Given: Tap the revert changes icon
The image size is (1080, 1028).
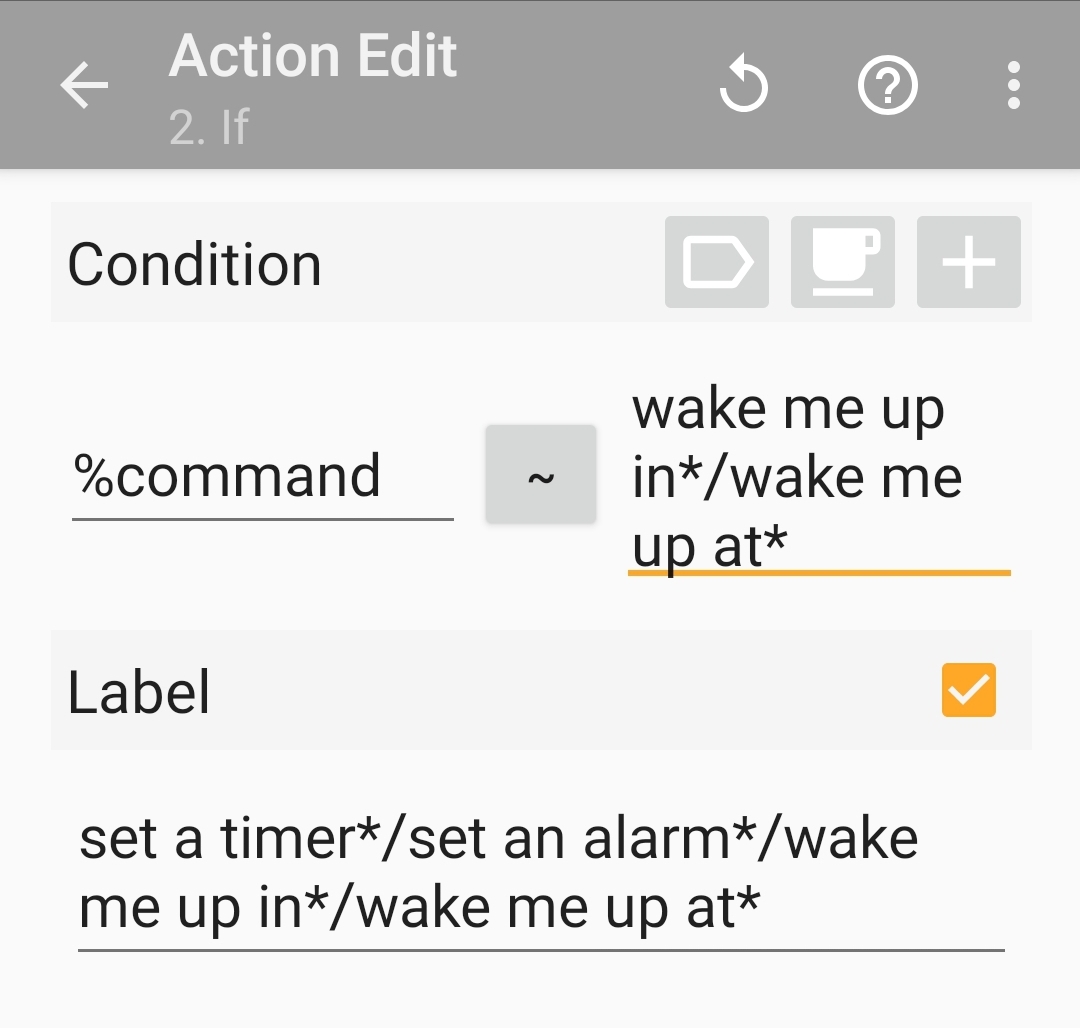Looking at the screenshot, I should tap(743, 88).
